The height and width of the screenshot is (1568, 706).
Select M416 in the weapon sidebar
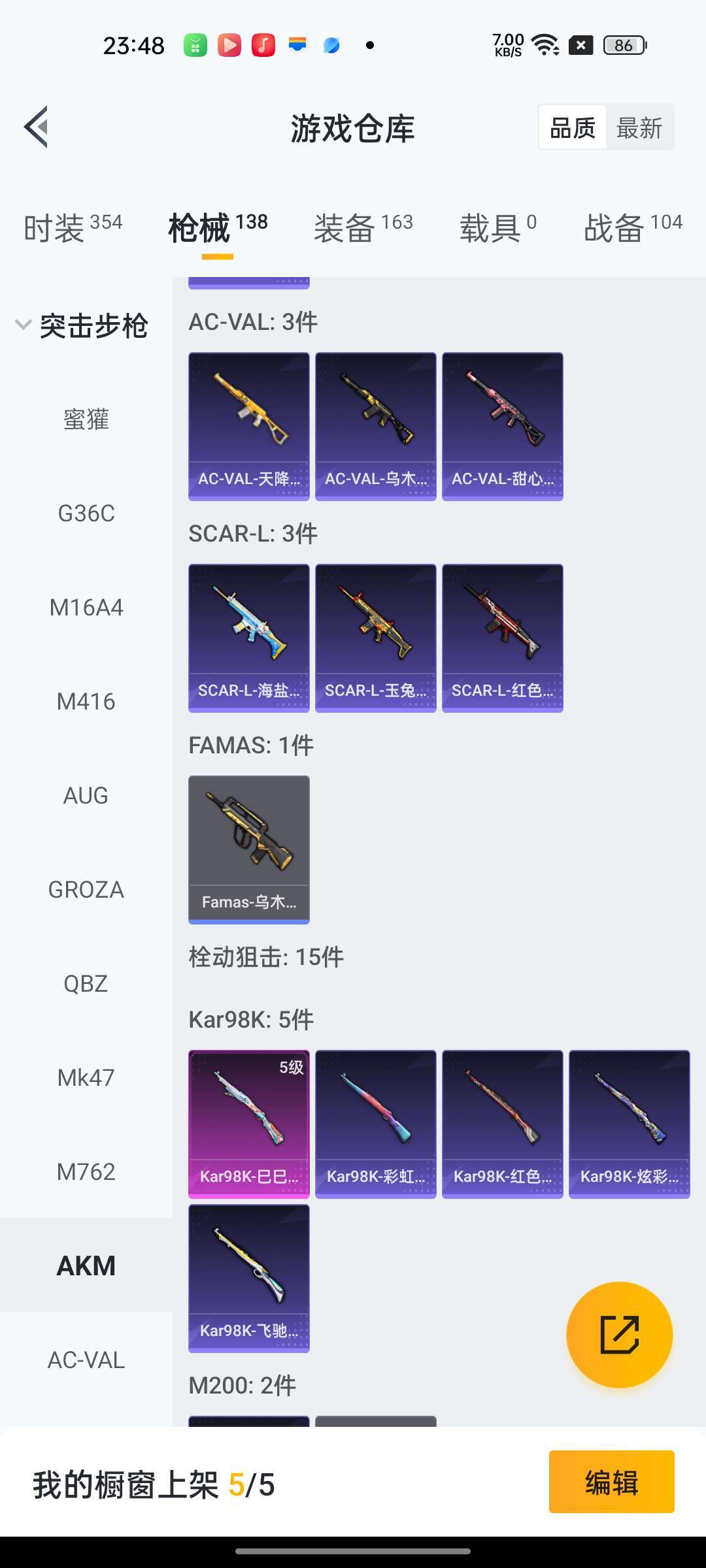(x=86, y=702)
